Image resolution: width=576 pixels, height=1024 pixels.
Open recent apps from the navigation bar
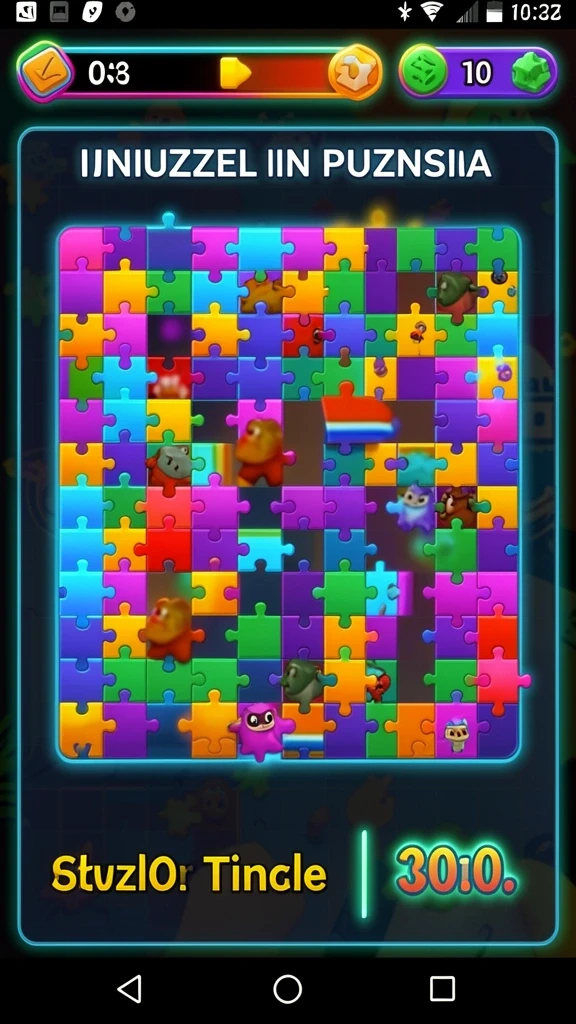[x=442, y=989]
